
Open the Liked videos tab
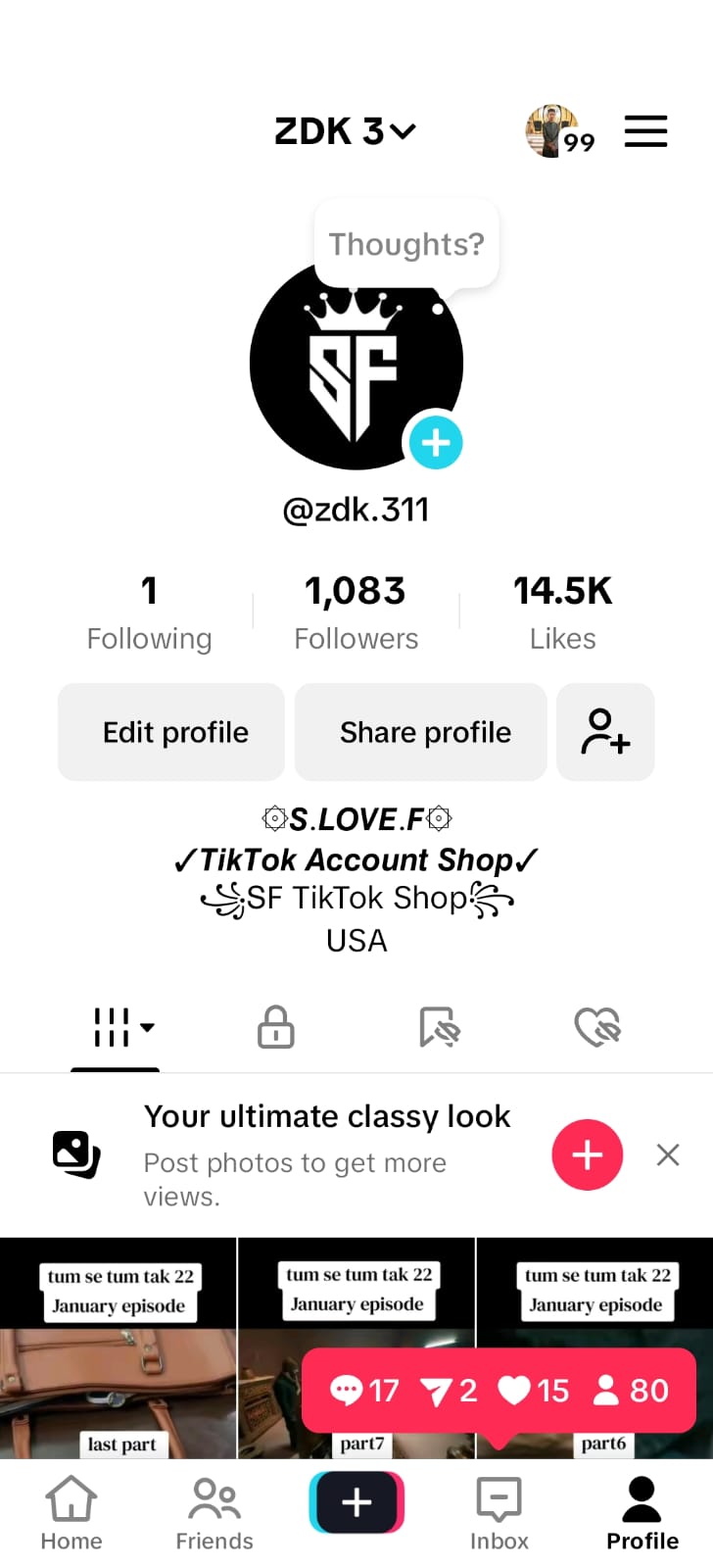point(598,1026)
